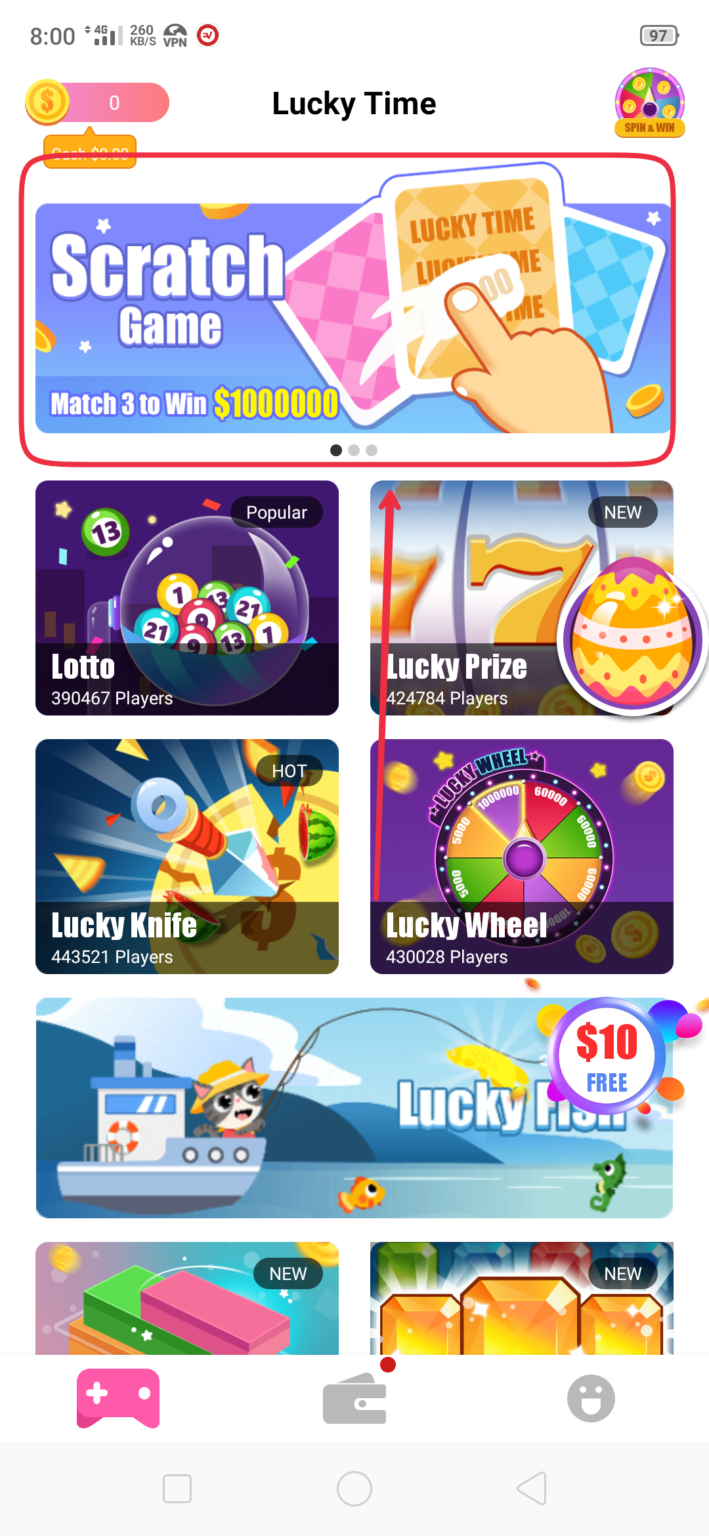This screenshot has height=1536, width=709.
Task: Go back with the system back button
Action: (532, 1488)
